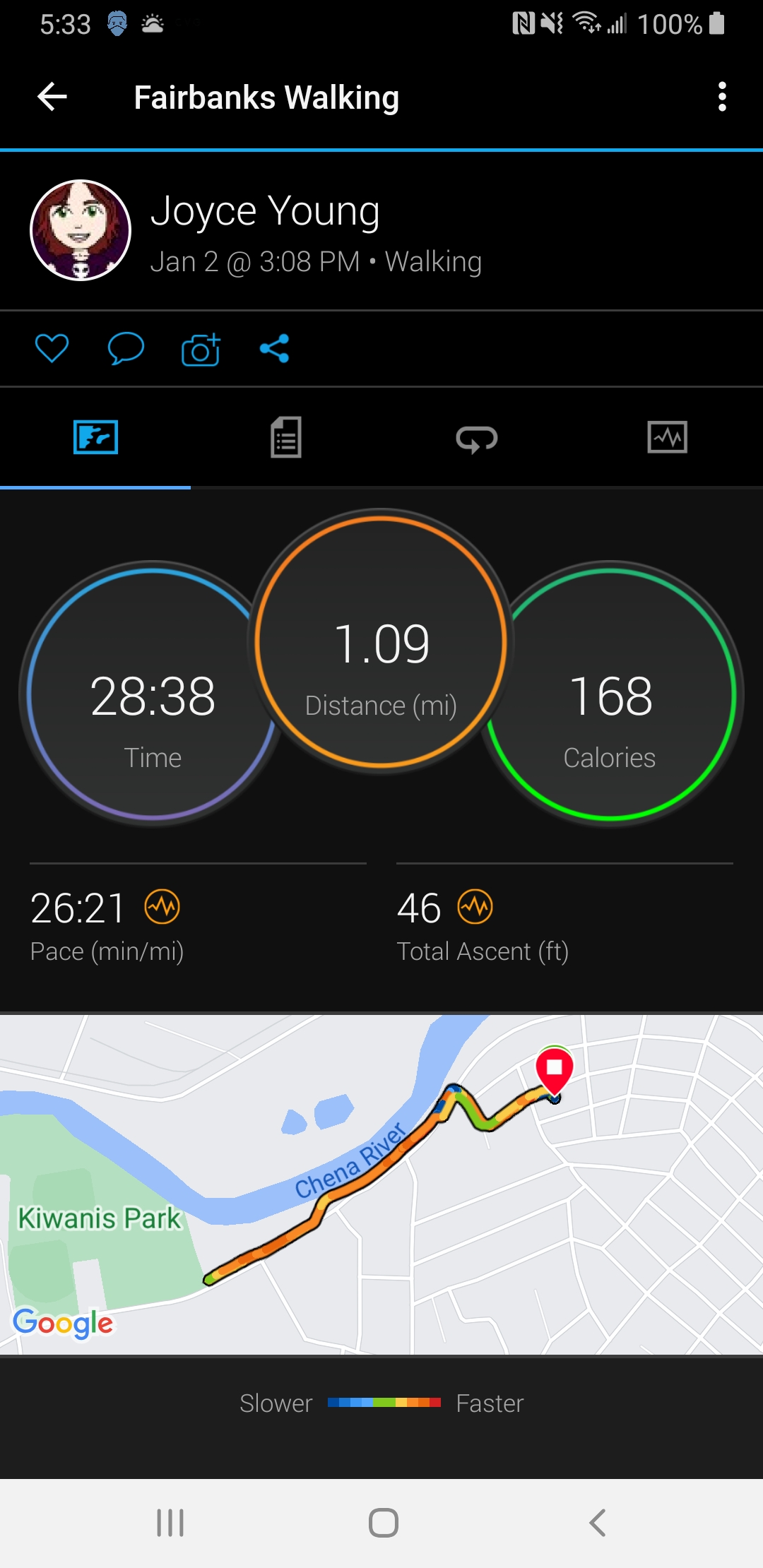Add a photo with the camera icon
763x1568 pixels.
tap(201, 348)
